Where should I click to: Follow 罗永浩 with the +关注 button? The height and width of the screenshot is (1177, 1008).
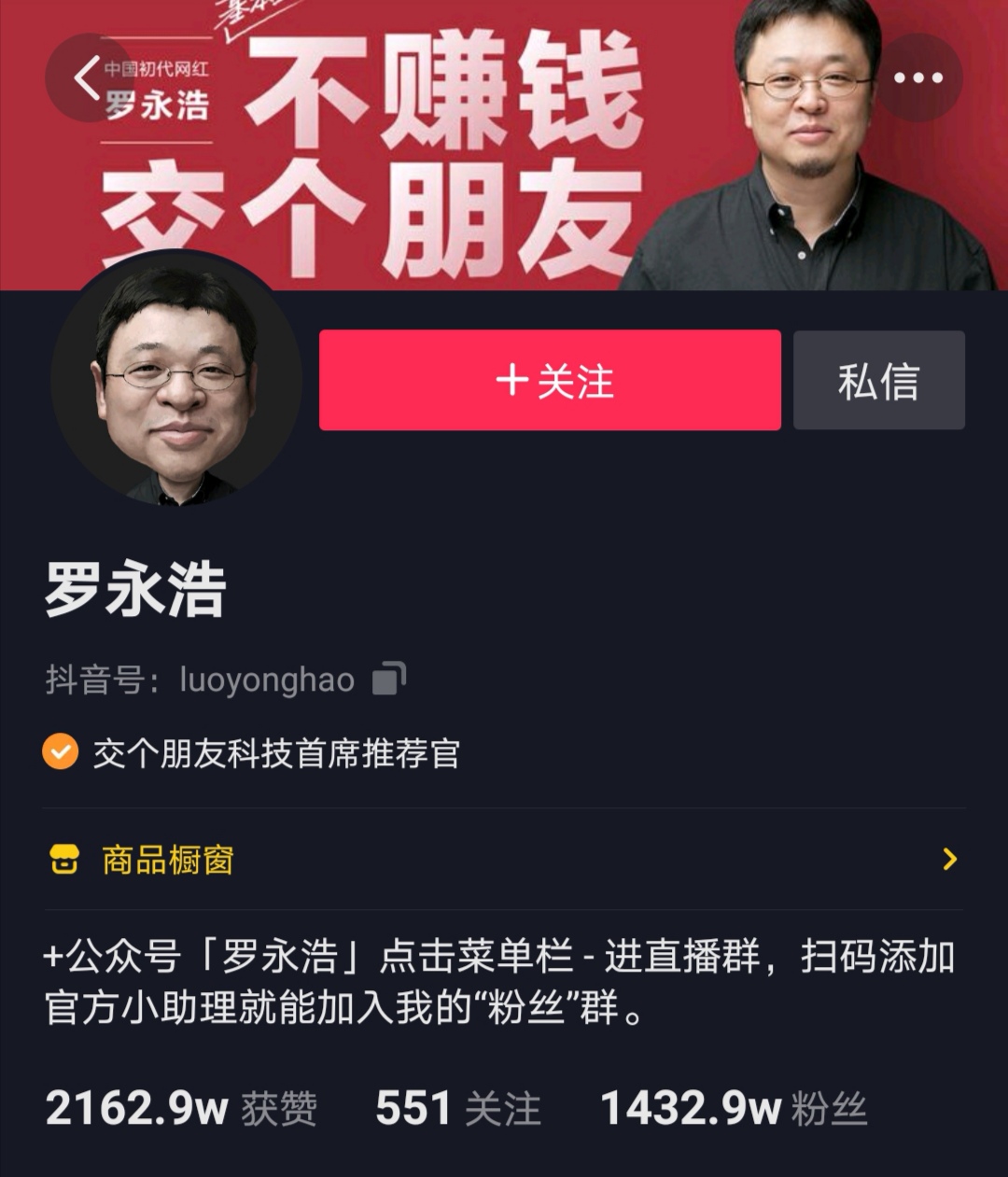[550, 381]
